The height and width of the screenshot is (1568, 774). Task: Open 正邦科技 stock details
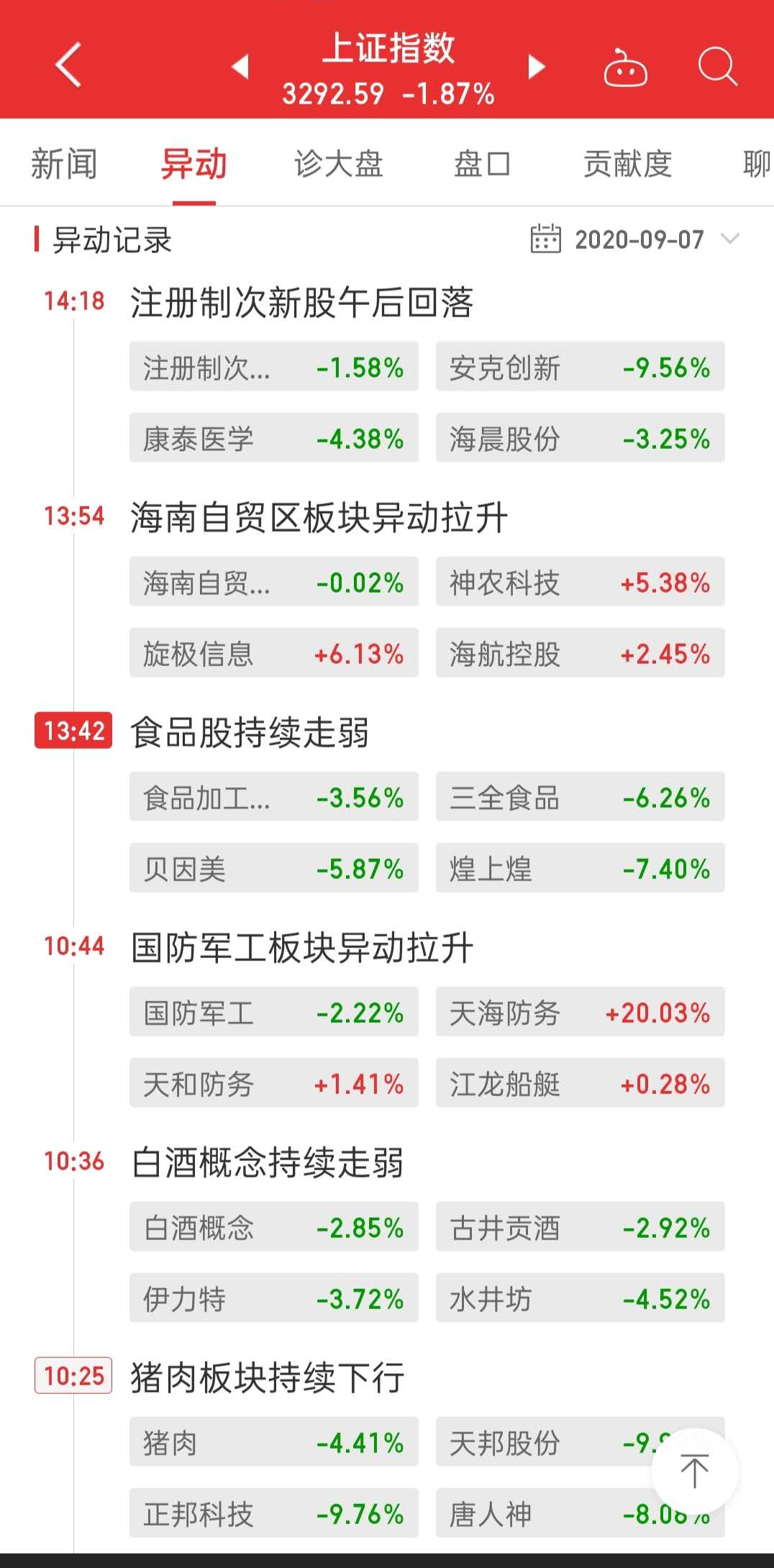[273, 1513]
